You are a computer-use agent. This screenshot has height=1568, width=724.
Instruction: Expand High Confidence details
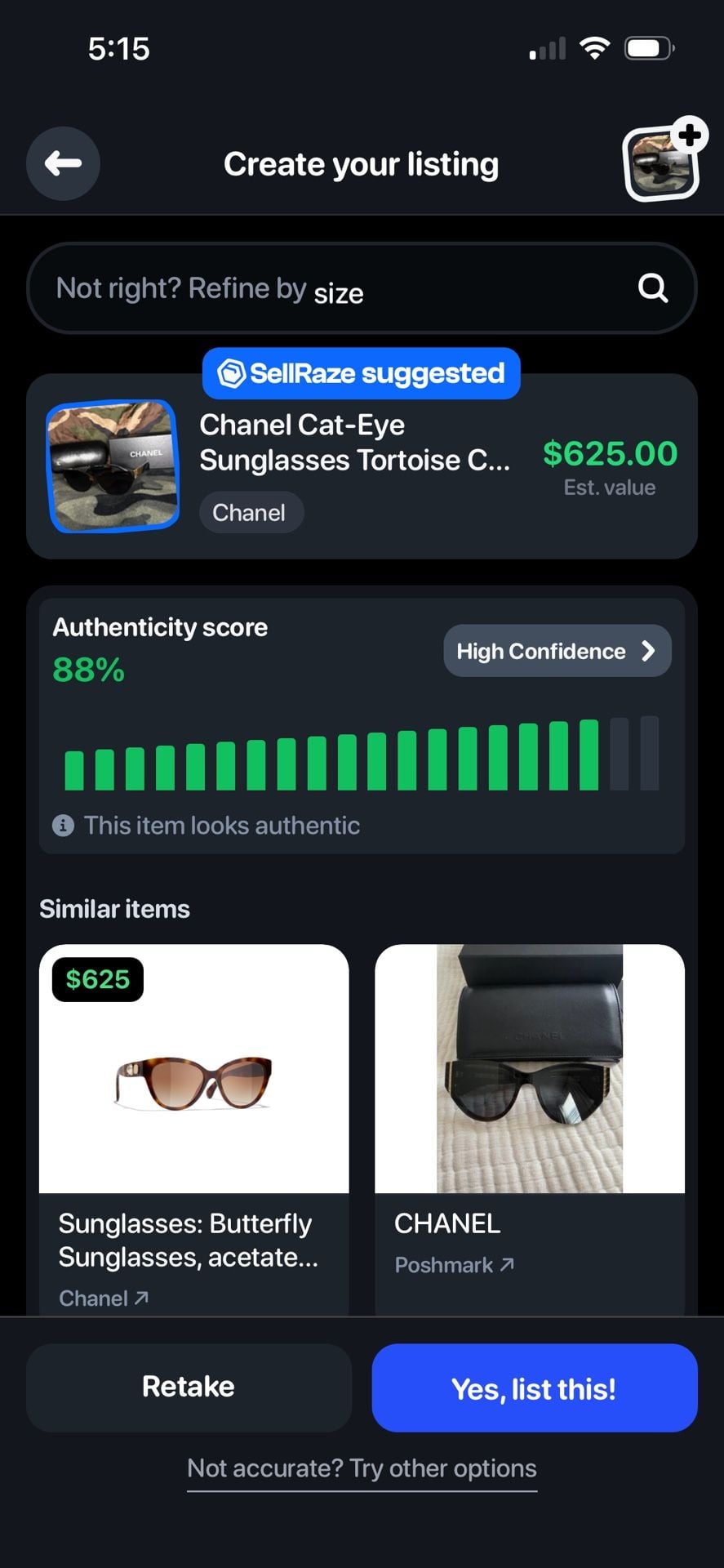557,651
